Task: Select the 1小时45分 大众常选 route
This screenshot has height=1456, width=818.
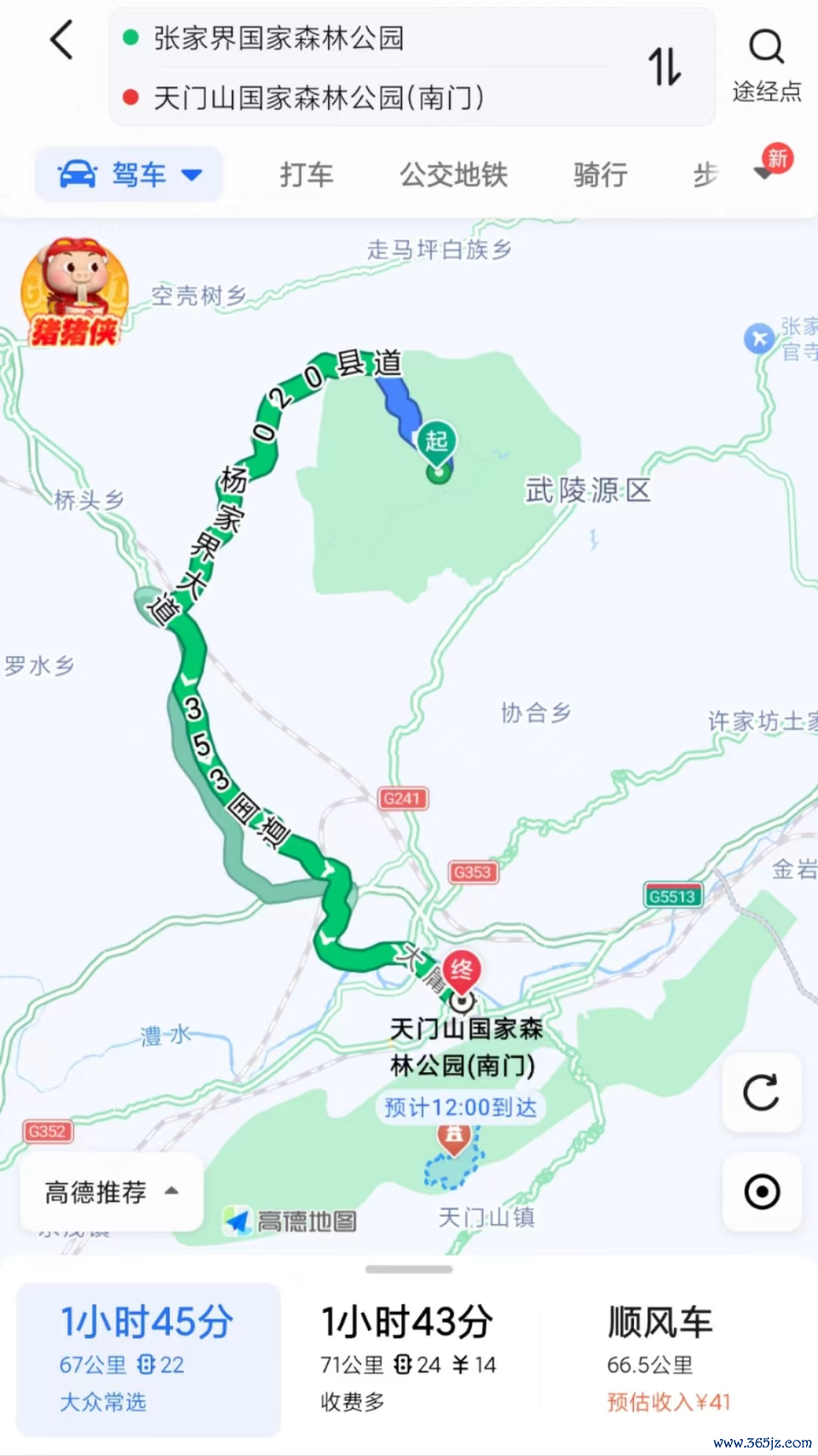Action: 147,1359
